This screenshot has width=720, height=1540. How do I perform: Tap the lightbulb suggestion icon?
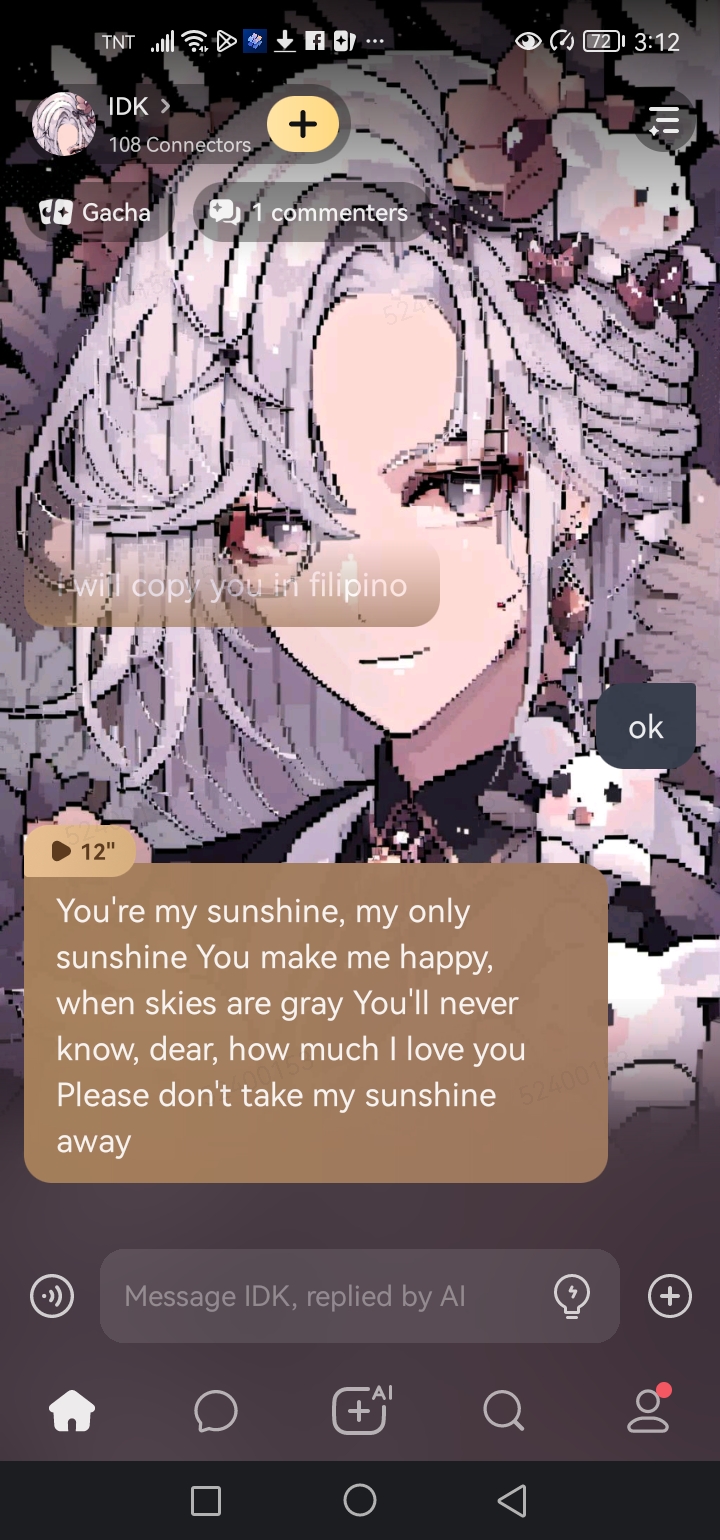[x=571, y=1297]
